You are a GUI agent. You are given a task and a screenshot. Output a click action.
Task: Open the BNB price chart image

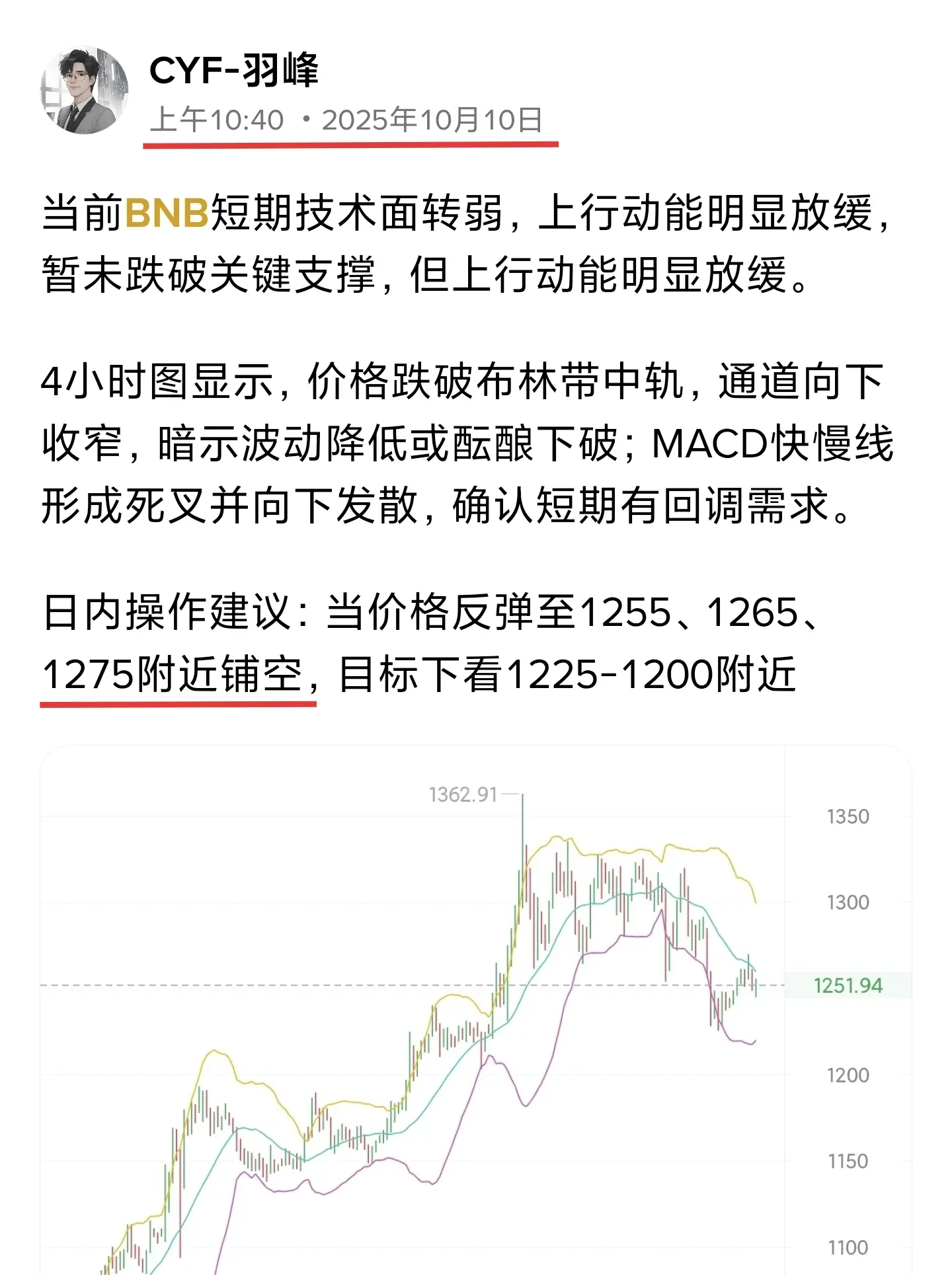click(476, 1010)
